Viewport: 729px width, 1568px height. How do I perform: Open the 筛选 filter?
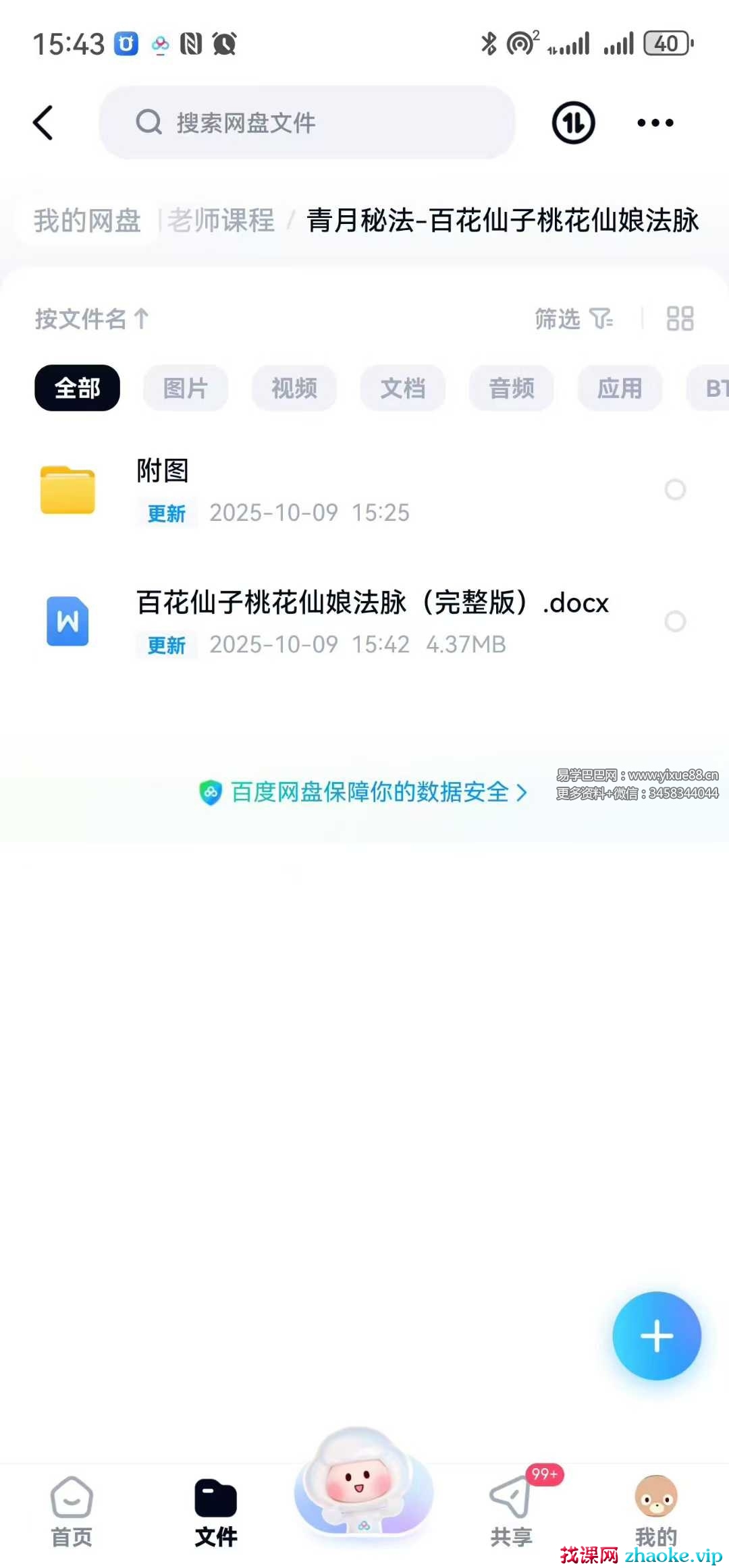click(572, 318)
